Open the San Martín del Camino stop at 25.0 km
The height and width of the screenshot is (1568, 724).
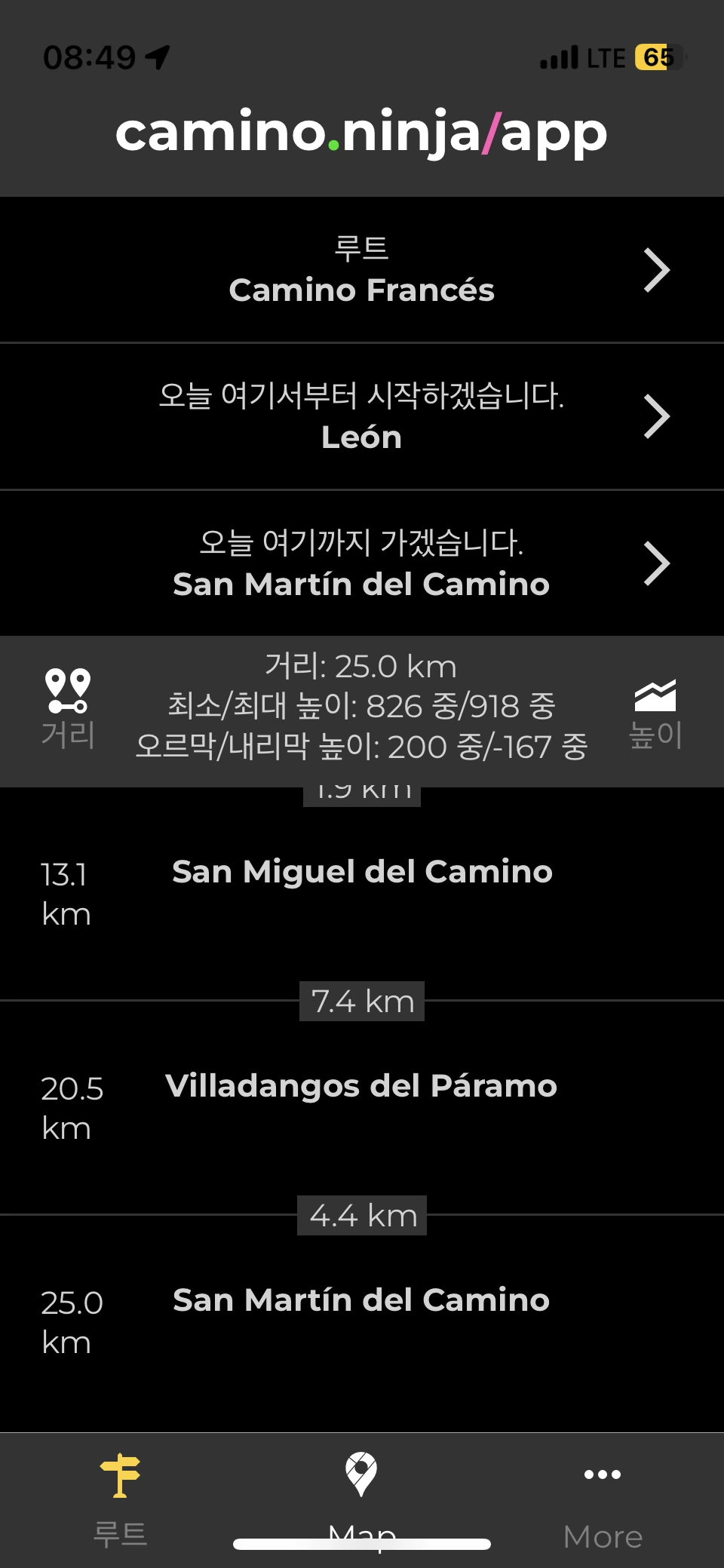362,1301
